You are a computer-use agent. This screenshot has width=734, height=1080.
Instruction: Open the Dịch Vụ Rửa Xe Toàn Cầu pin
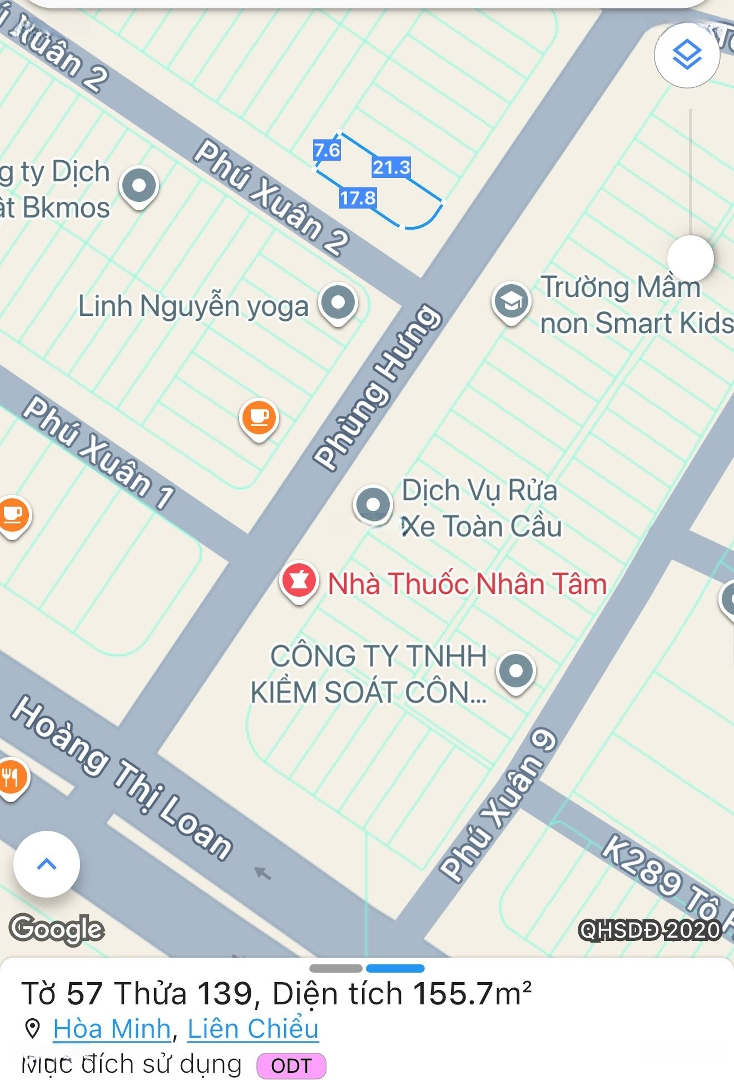(374, 506)
